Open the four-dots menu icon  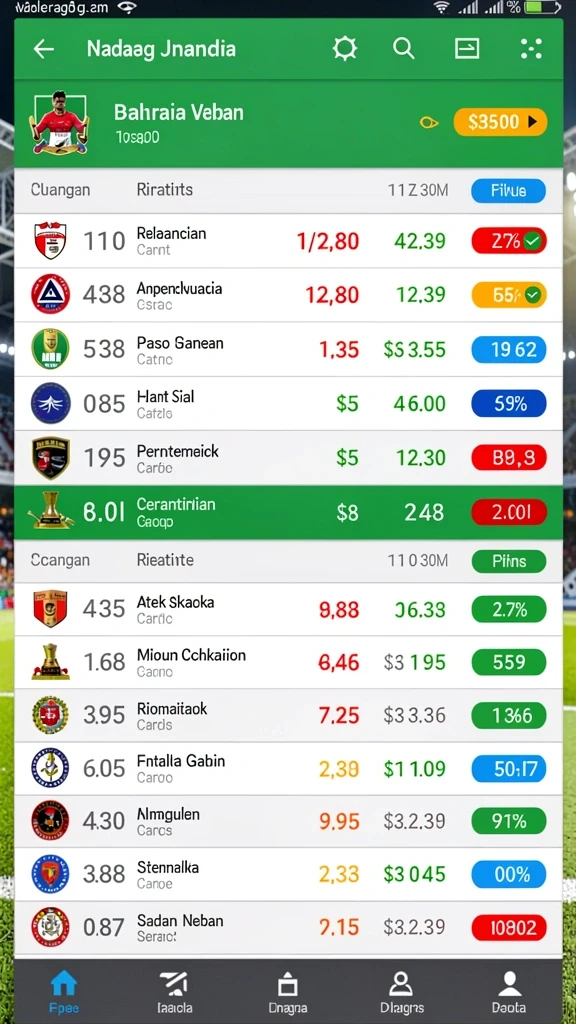coord(531,49)
